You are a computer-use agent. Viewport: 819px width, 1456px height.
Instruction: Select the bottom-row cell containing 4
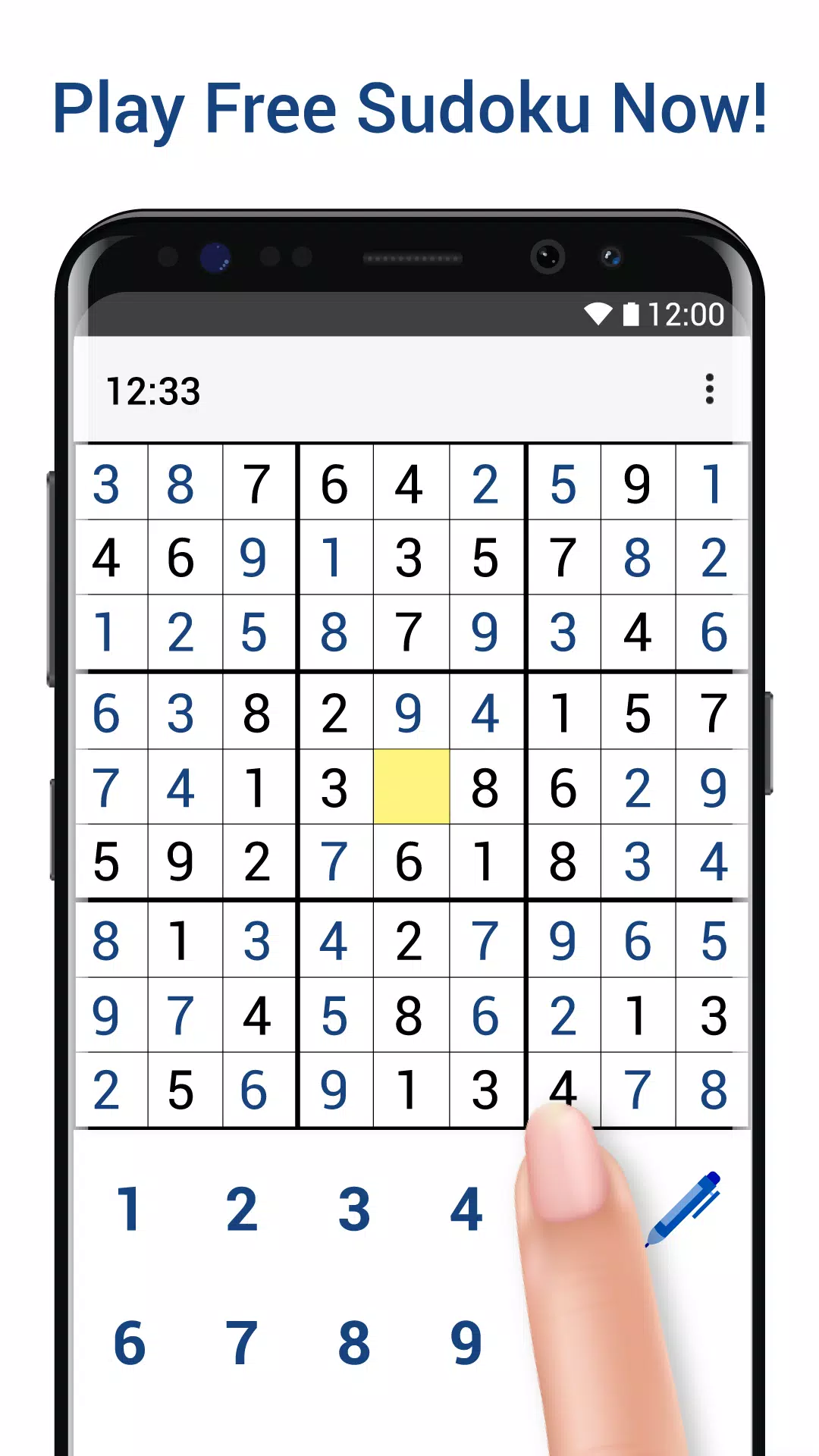[562, 1086]
